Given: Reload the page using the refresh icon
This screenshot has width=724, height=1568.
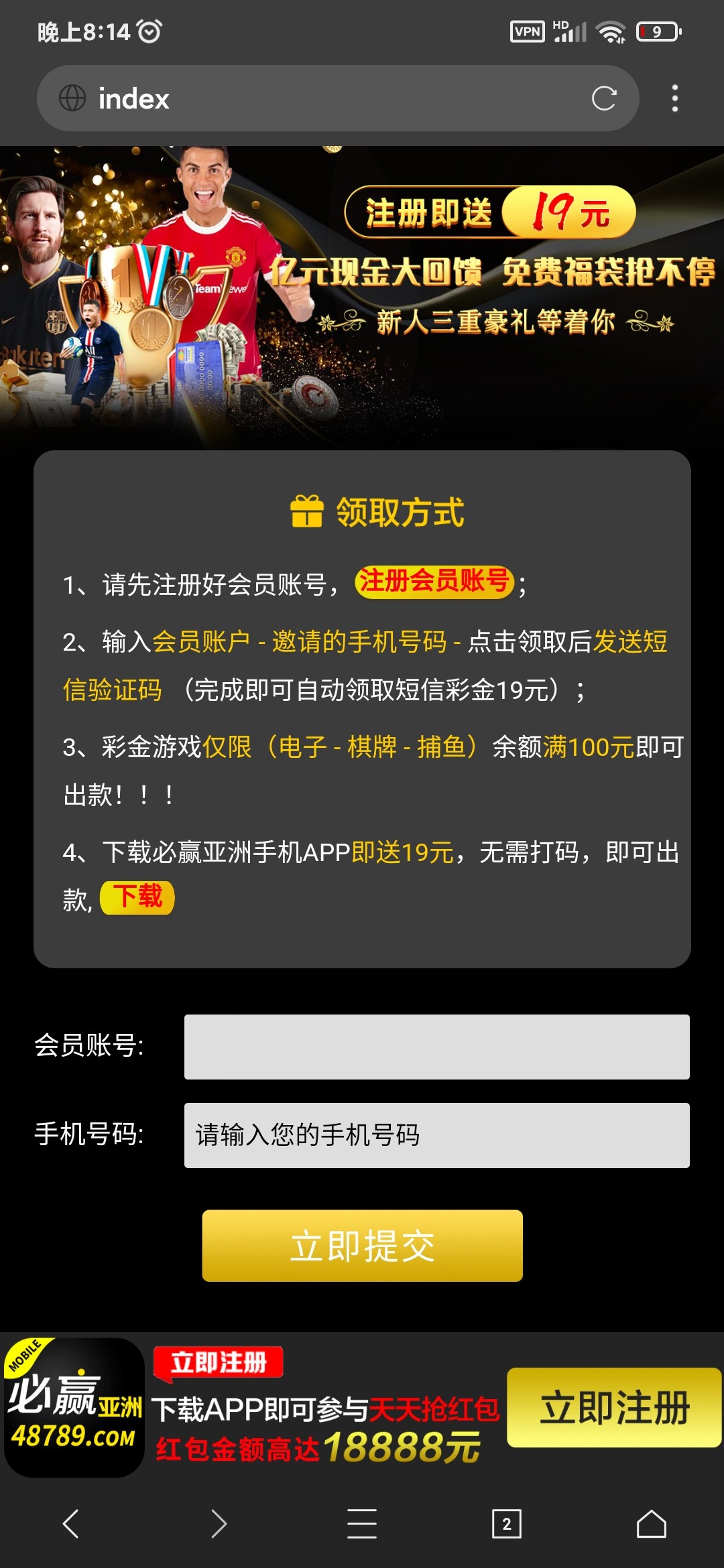Looking at the screenshot, I should click(x=604, y=99).
